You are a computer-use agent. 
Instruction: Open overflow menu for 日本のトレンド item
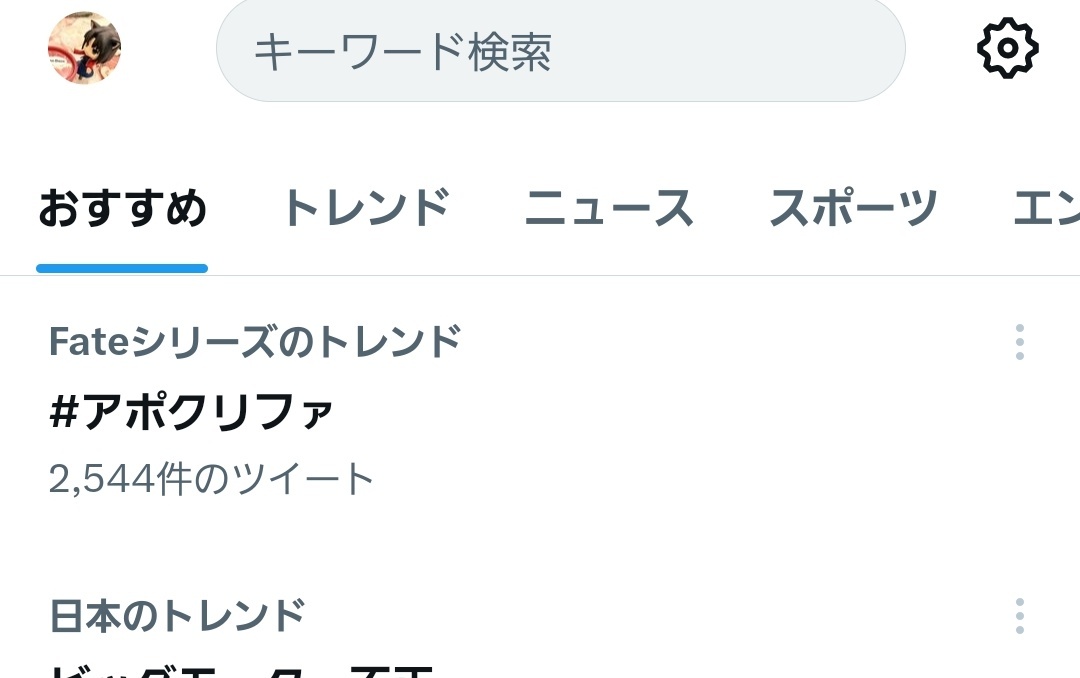(1019, 616)
